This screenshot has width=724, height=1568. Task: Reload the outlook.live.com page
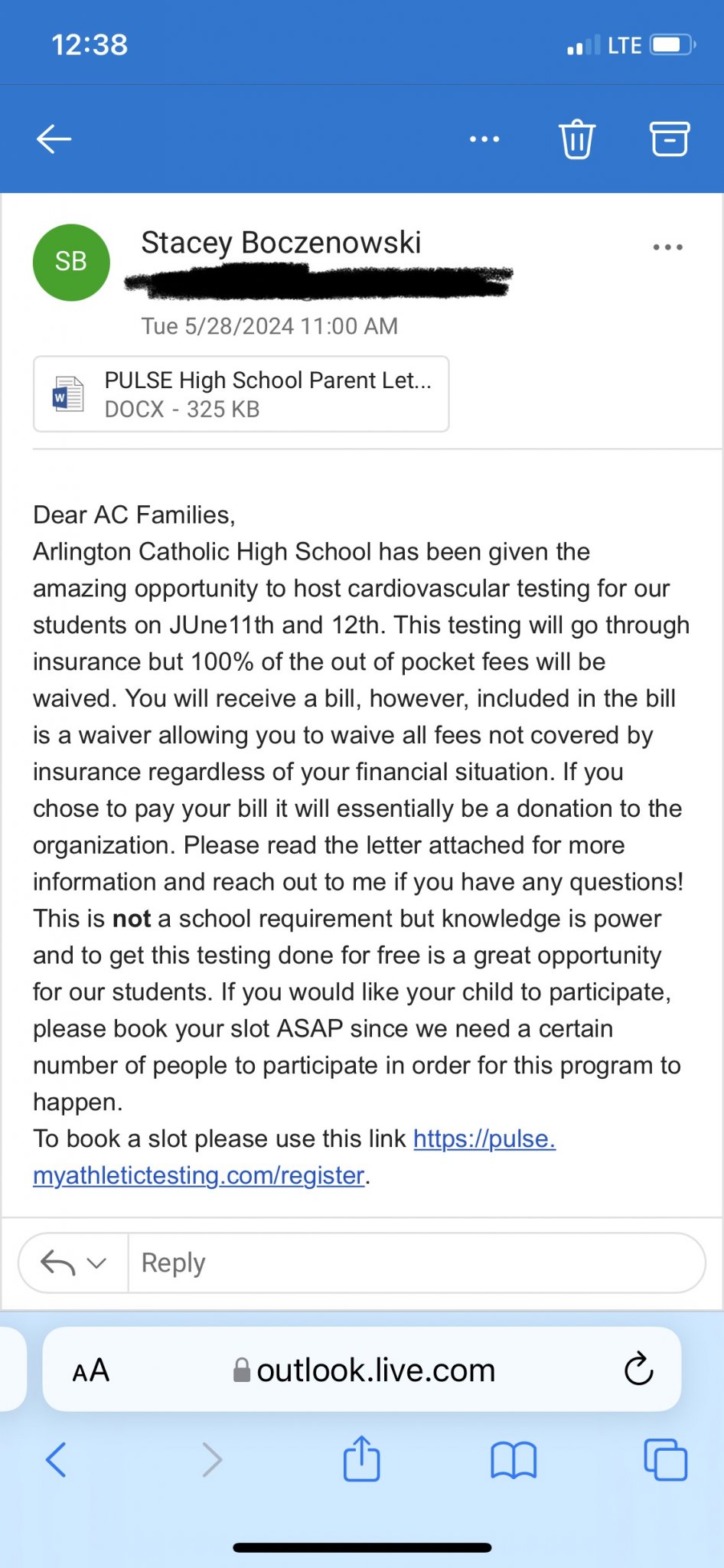(x=638, y=1370)
